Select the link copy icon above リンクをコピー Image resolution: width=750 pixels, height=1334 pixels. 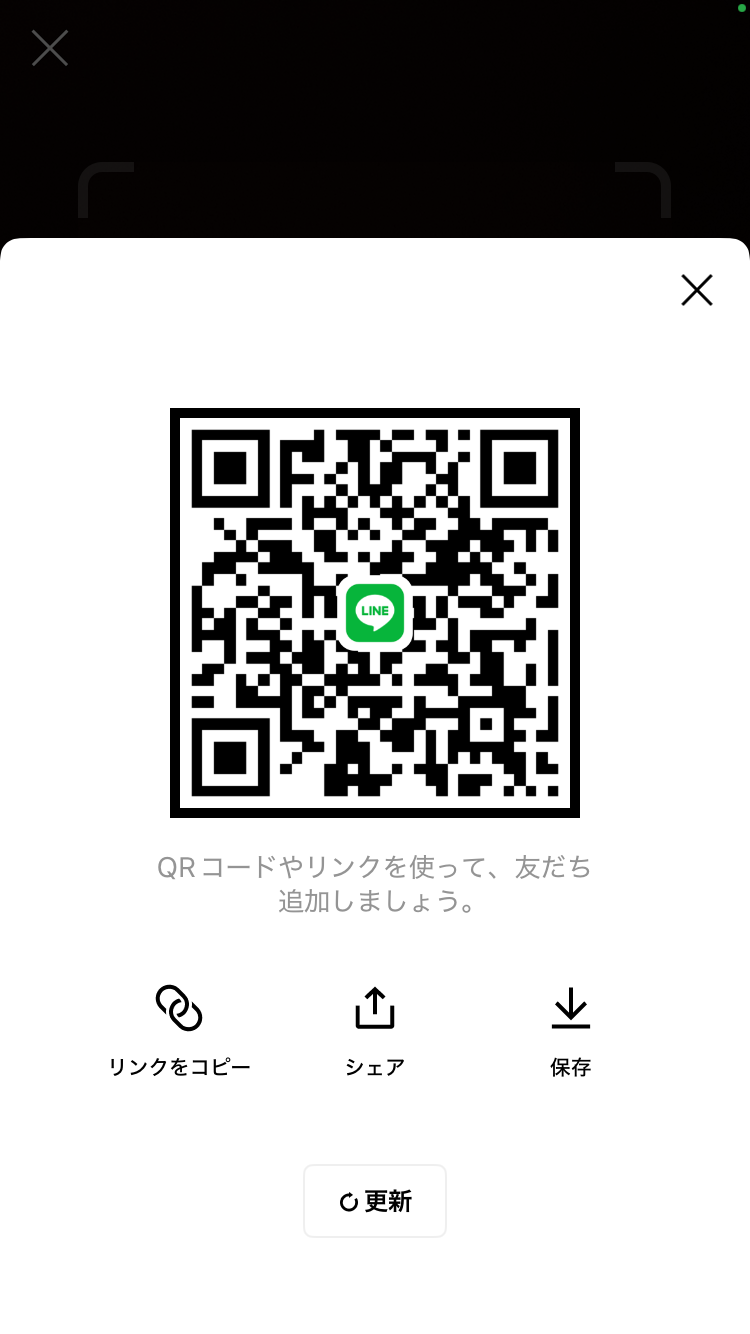coord(178,1007)
